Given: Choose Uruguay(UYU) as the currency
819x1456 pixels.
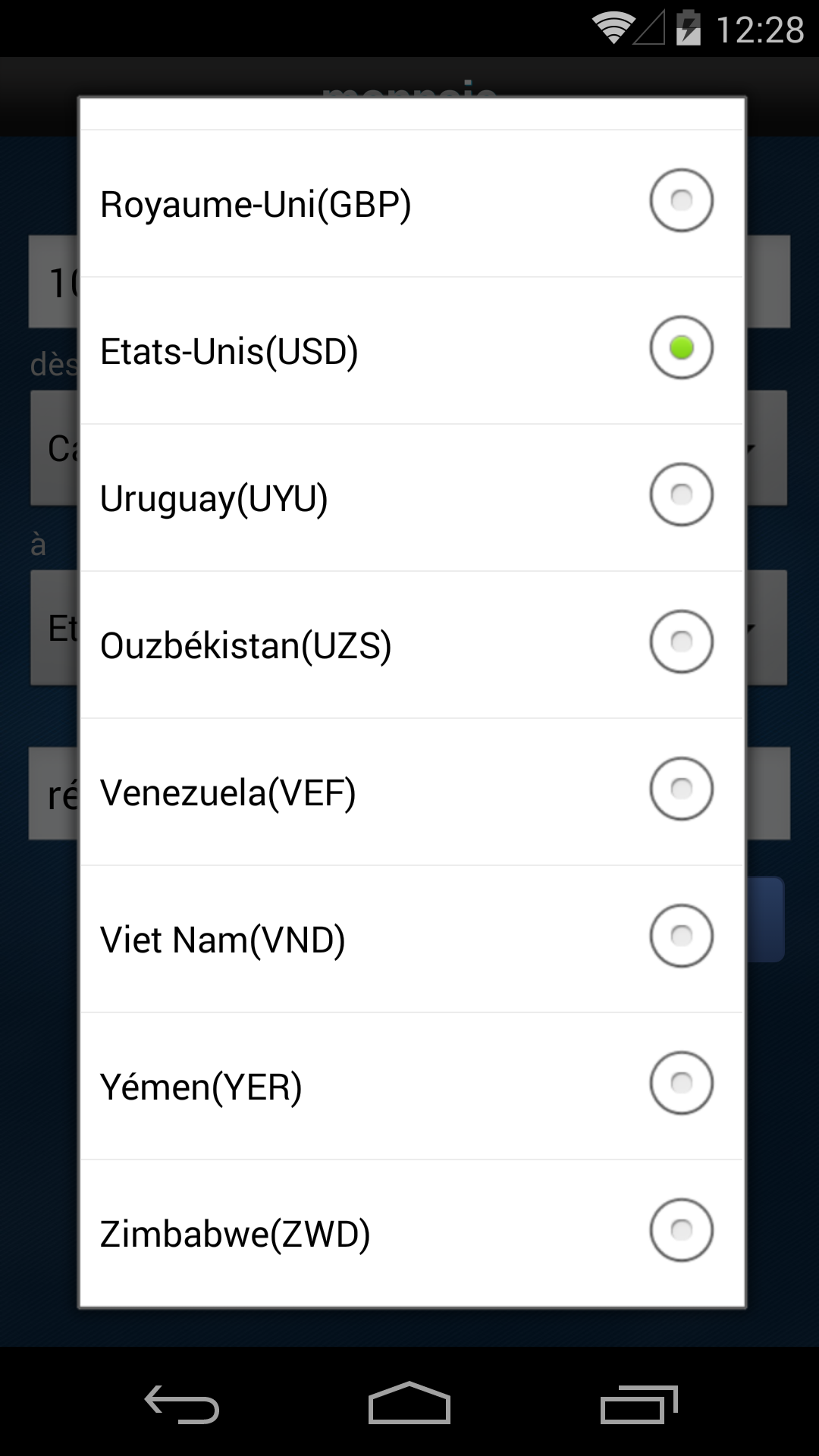Looking at the screenshot, I should click(680, 494).
